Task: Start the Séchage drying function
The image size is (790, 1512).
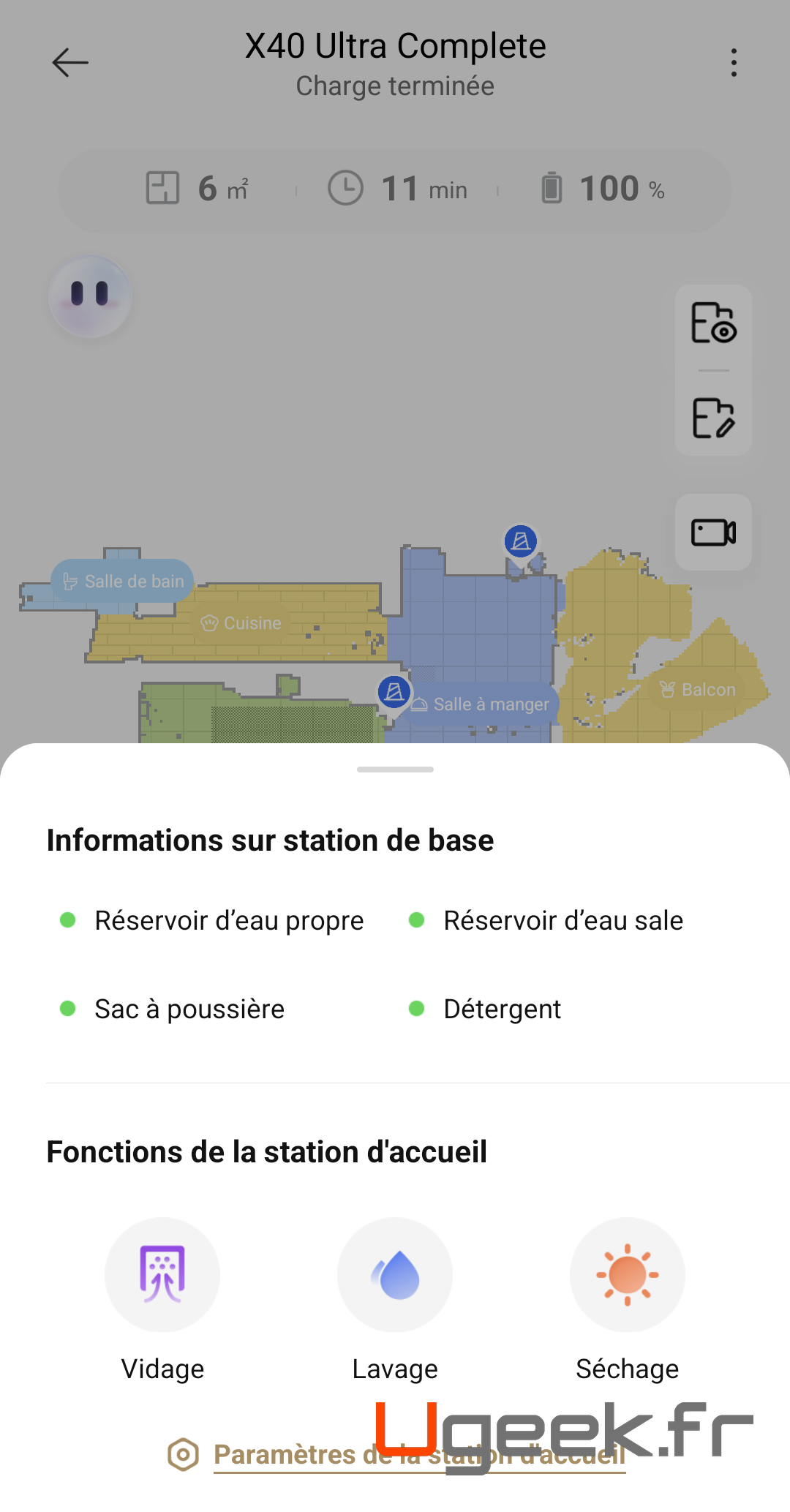Action: click(x=627, y=1275)
